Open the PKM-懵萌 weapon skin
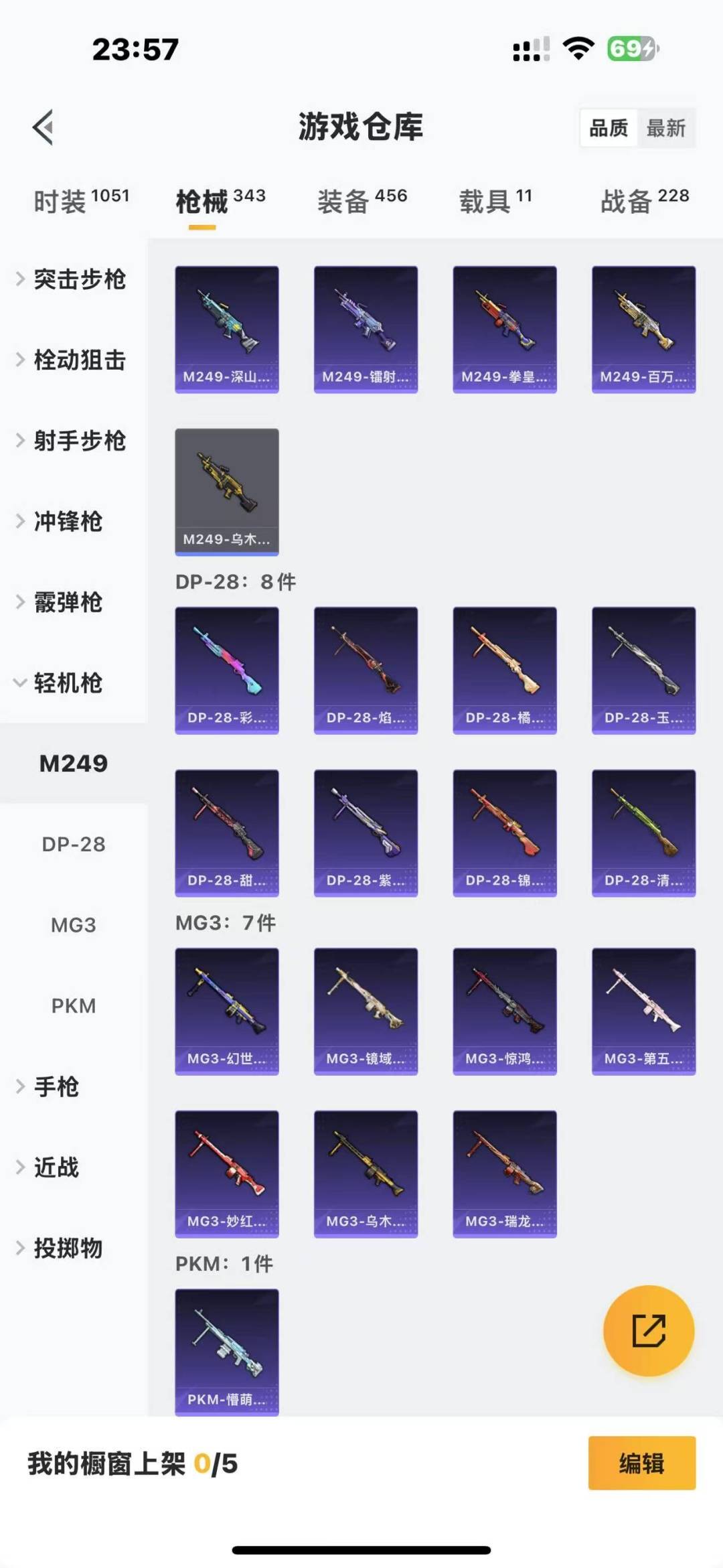The width and height of the screenshot is (723, 1568). (227, 1352)
